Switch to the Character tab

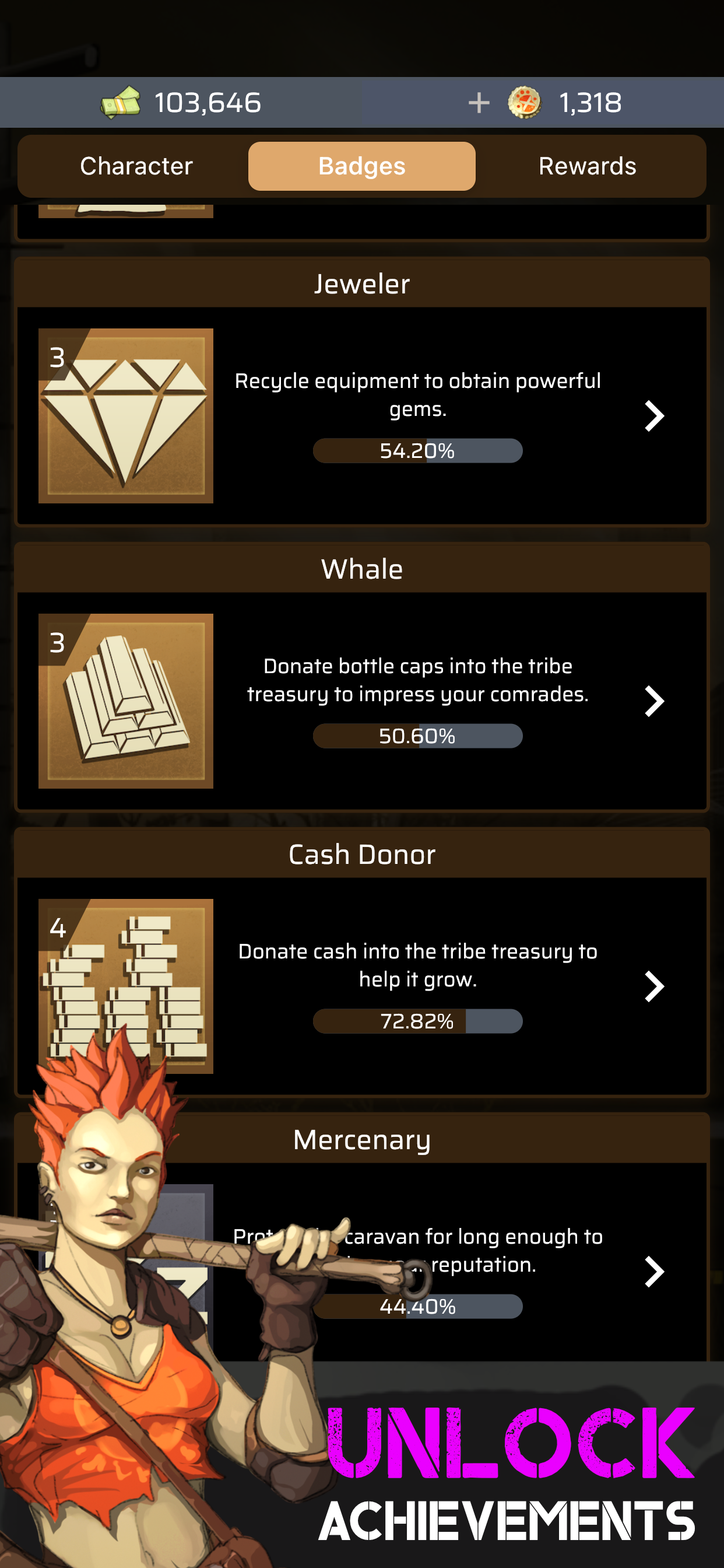point(136,166)
